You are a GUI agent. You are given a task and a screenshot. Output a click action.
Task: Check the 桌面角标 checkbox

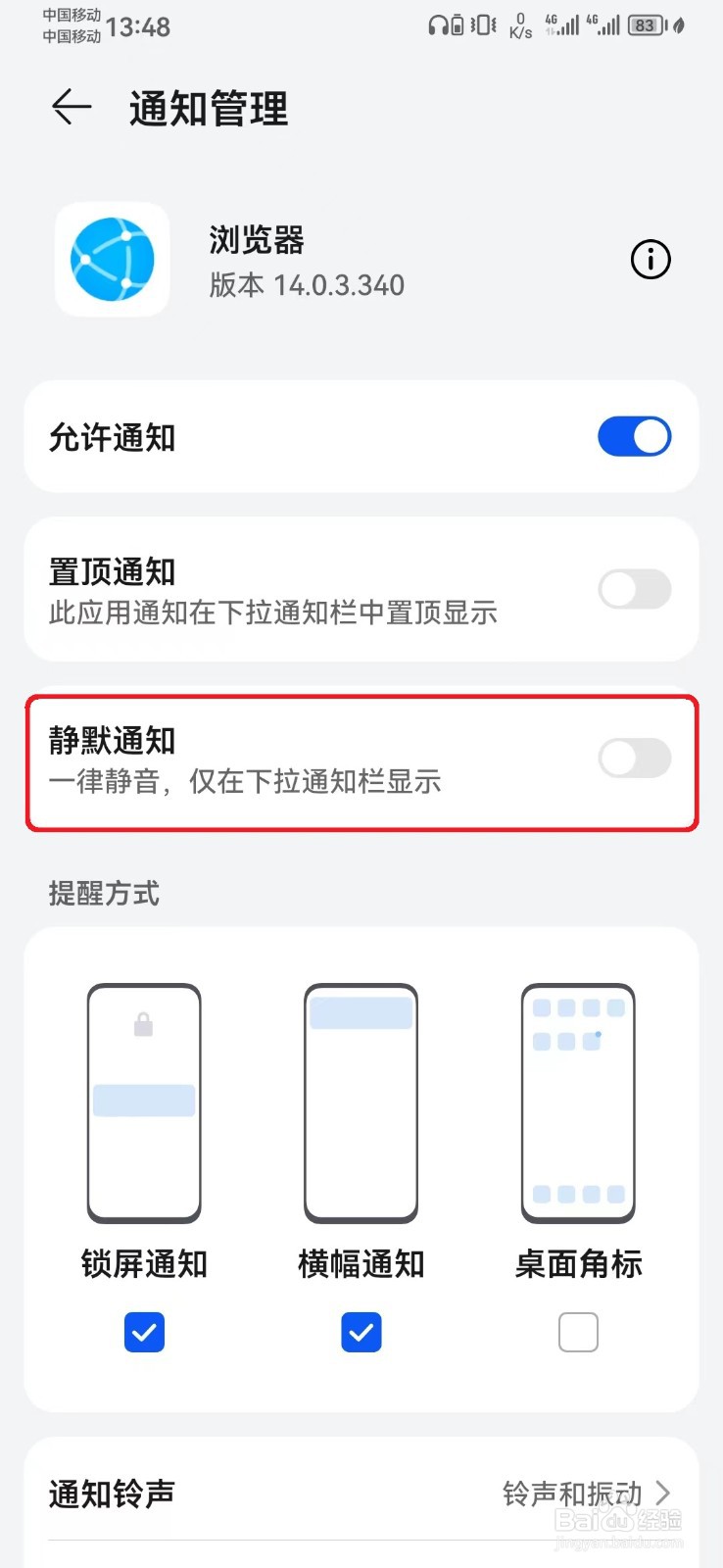point(578,1332)
